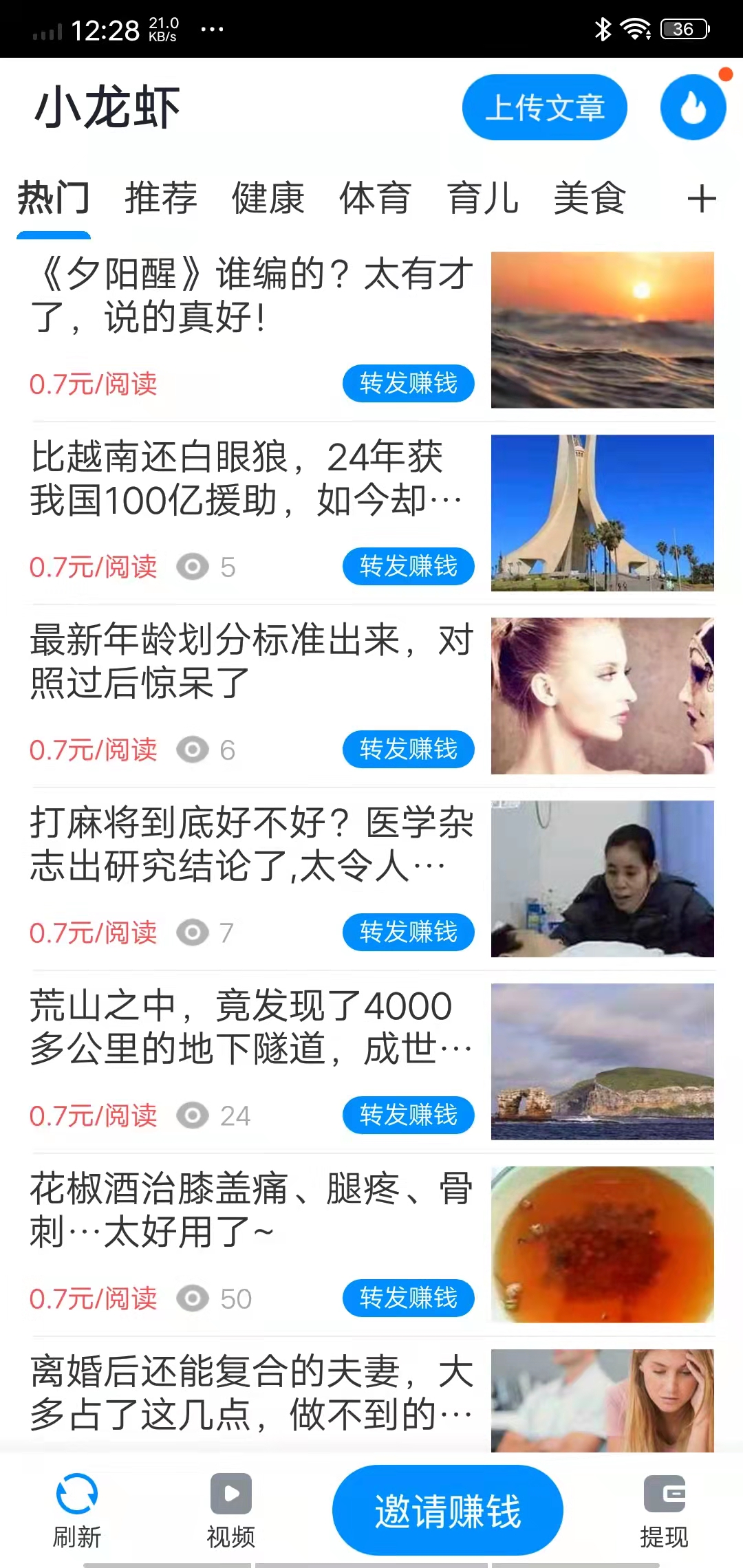Tap the refresh icon labeled 刷新
The image size is (743, 1568).
[77, 1494]
